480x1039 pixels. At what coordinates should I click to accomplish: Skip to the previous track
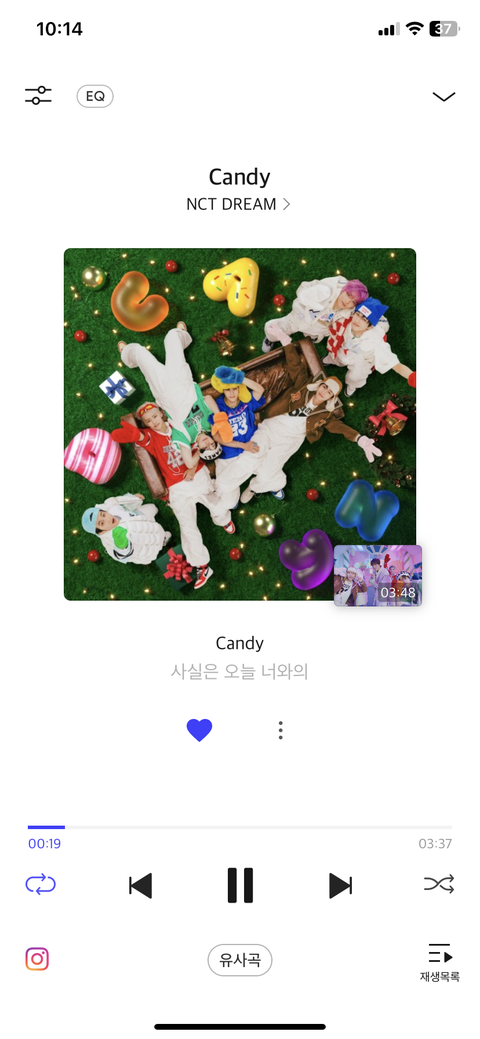(x=141, y=885)
